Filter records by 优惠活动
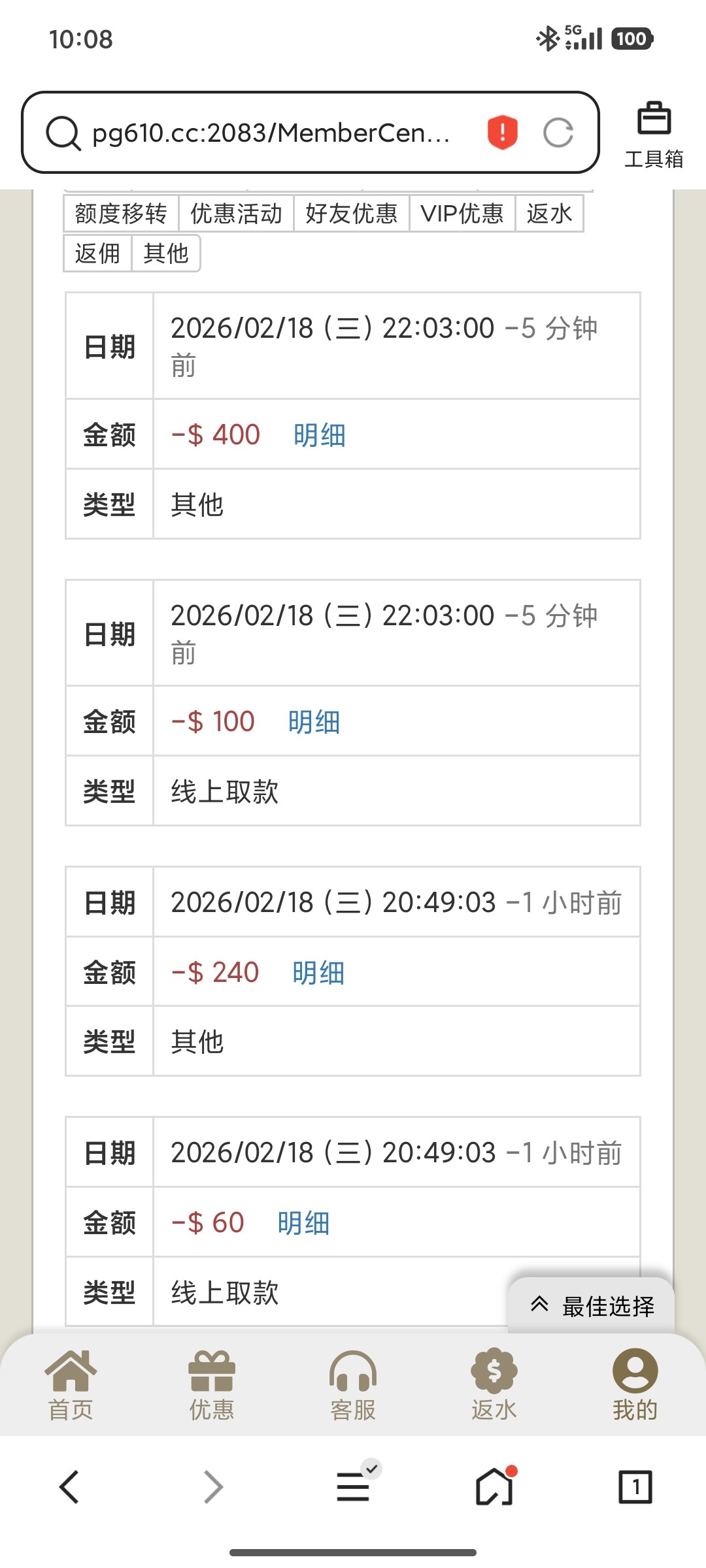 (236, 214)
